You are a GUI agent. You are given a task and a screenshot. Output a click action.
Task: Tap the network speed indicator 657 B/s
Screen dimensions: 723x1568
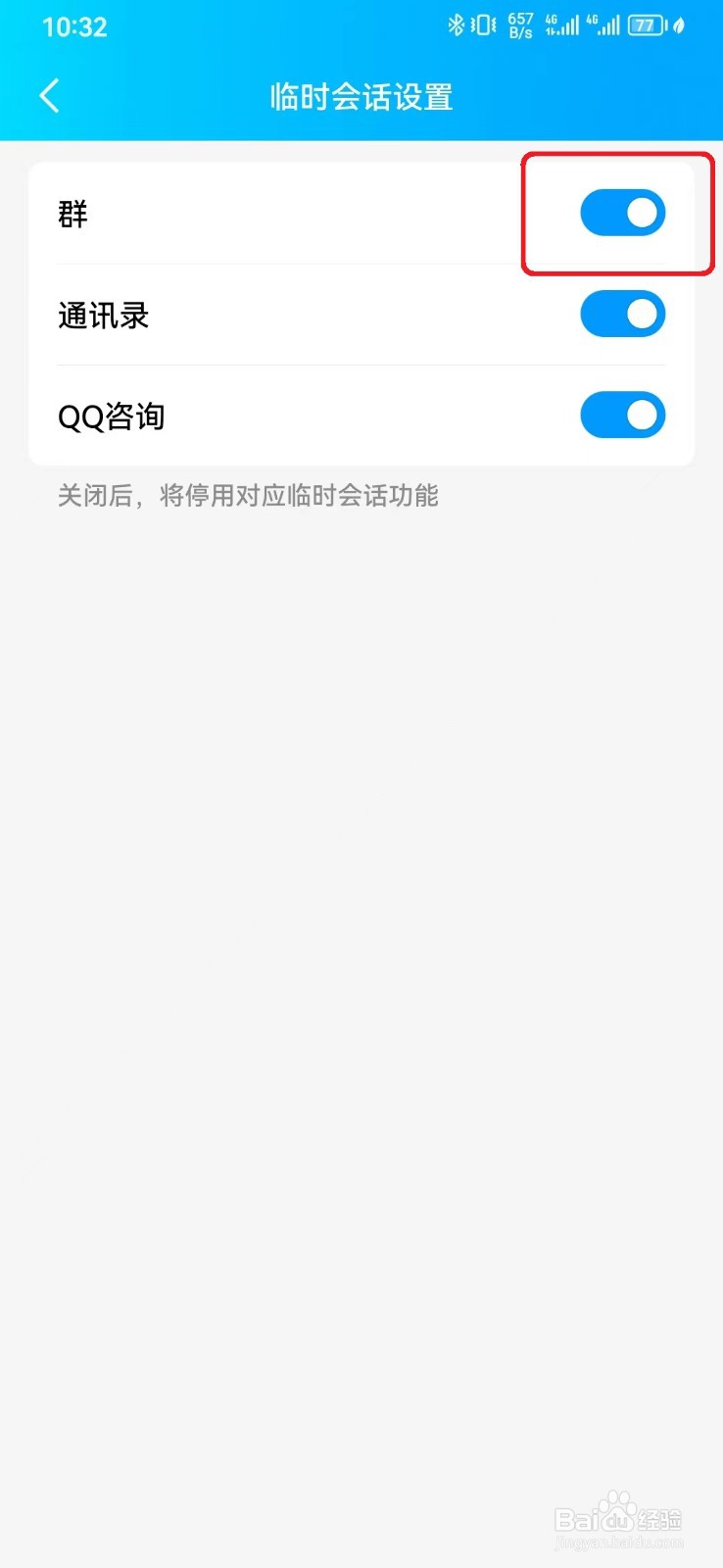pos(519,24)
